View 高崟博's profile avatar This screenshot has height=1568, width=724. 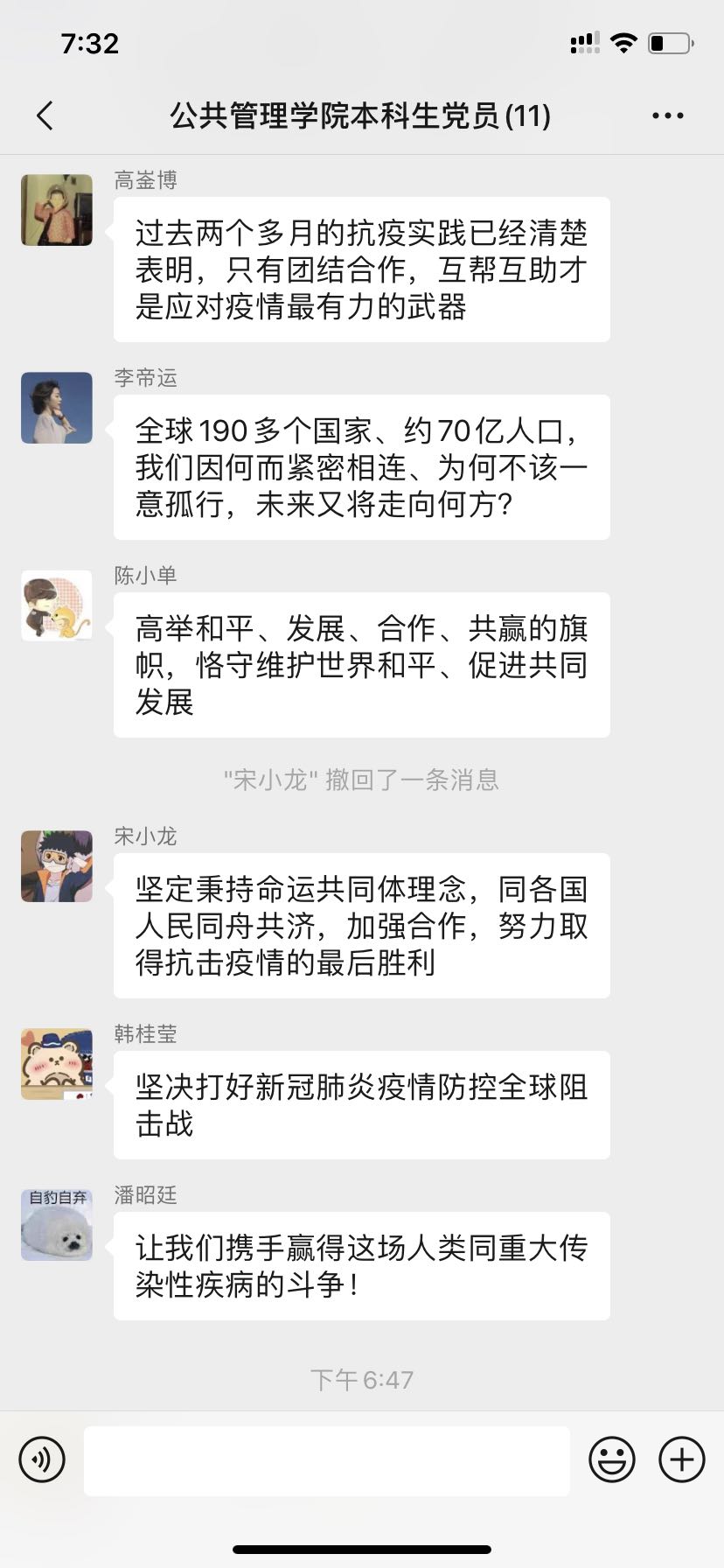click(x=57, y=210)
